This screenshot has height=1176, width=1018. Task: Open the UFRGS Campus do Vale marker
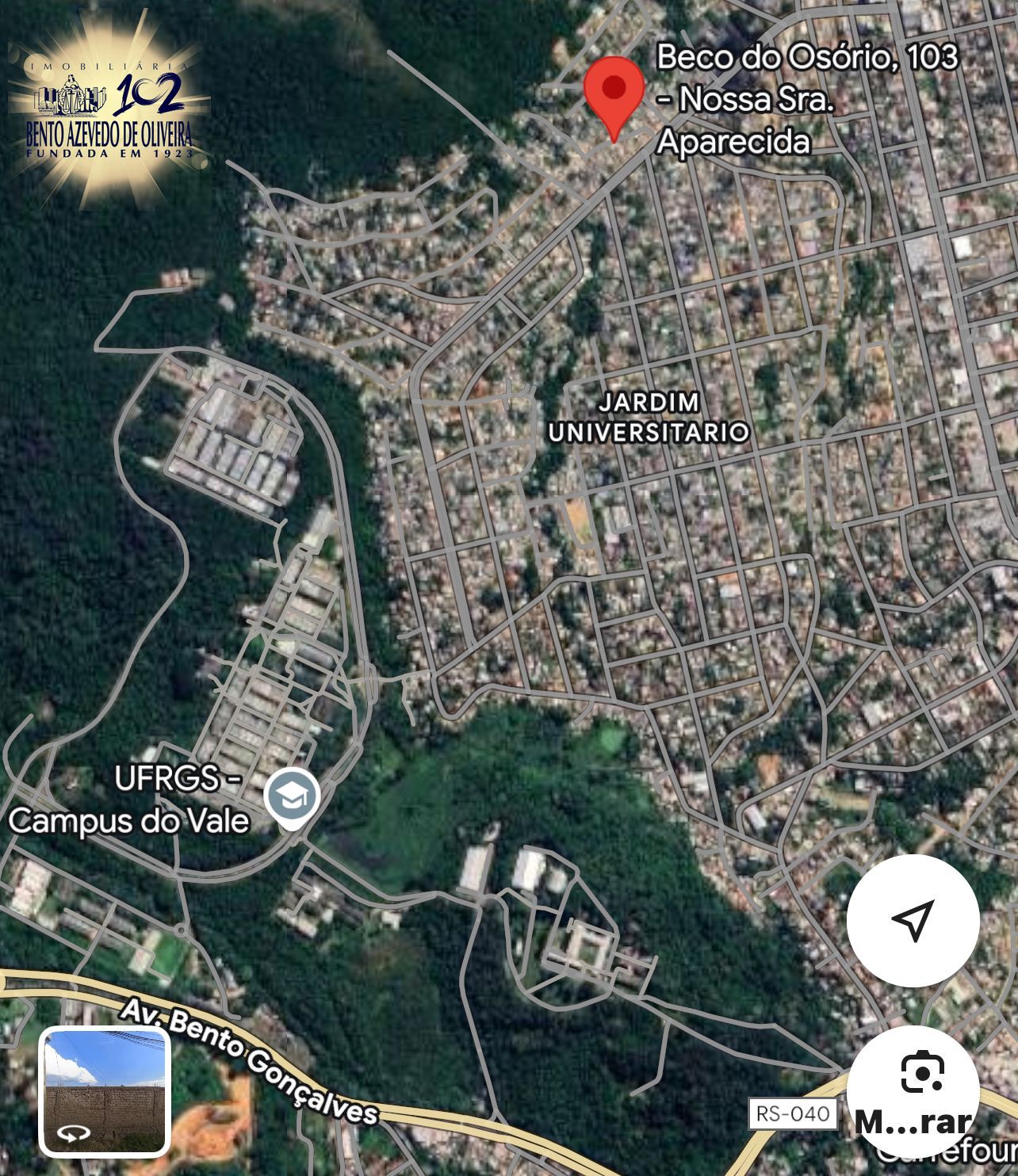pyautogui.click(x=292, y=798)
